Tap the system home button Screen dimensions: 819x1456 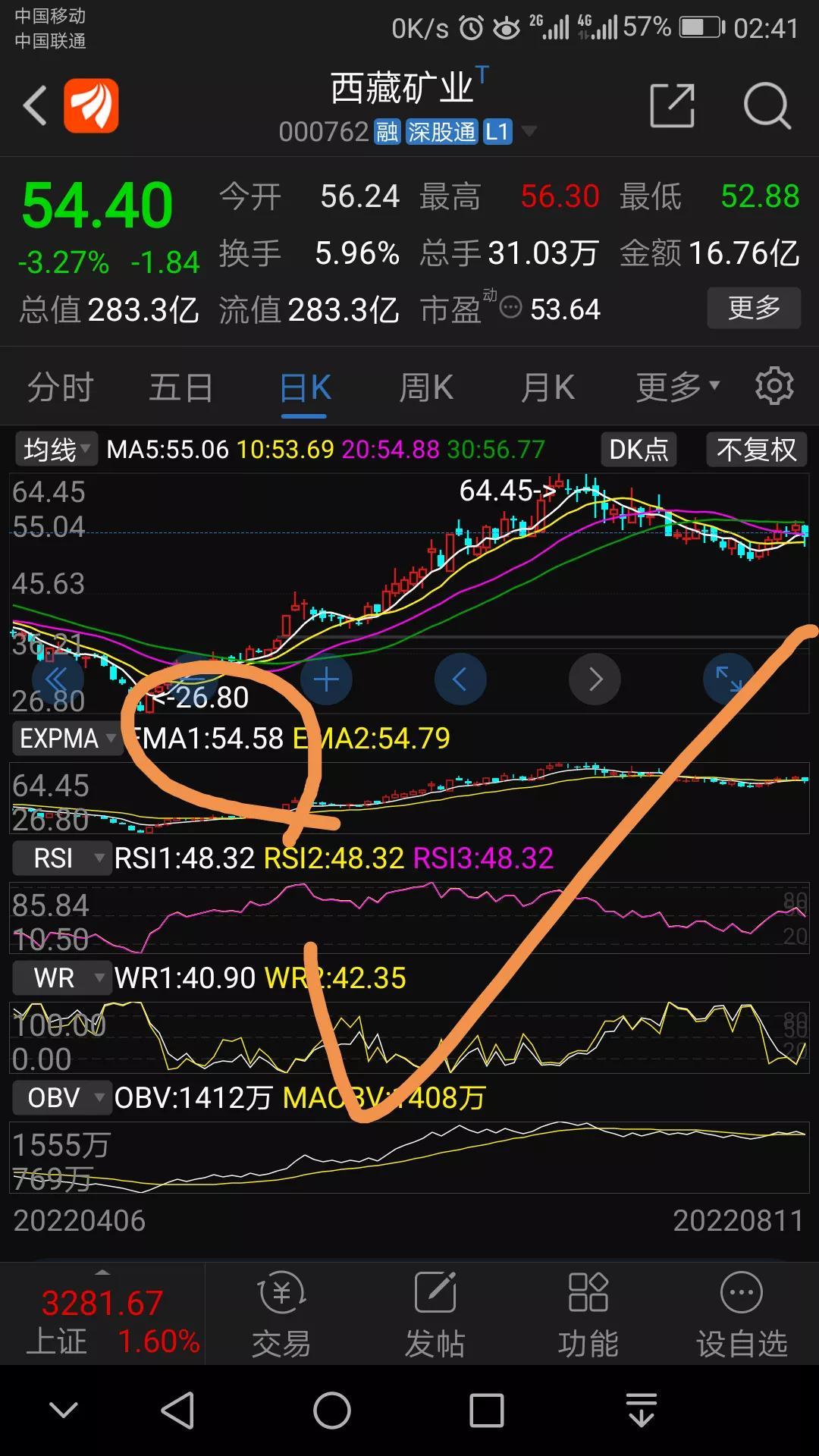tap(332, 1410)
